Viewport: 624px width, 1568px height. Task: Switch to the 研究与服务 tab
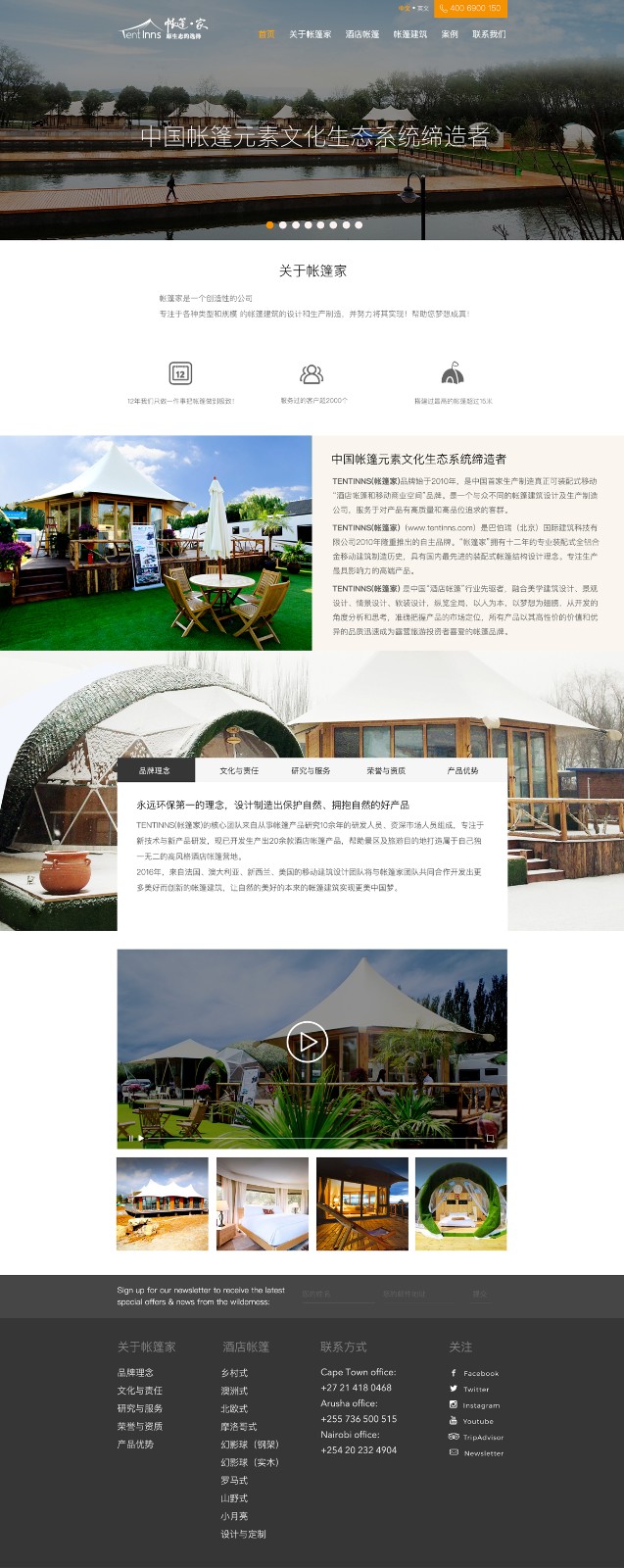(311, 770)
